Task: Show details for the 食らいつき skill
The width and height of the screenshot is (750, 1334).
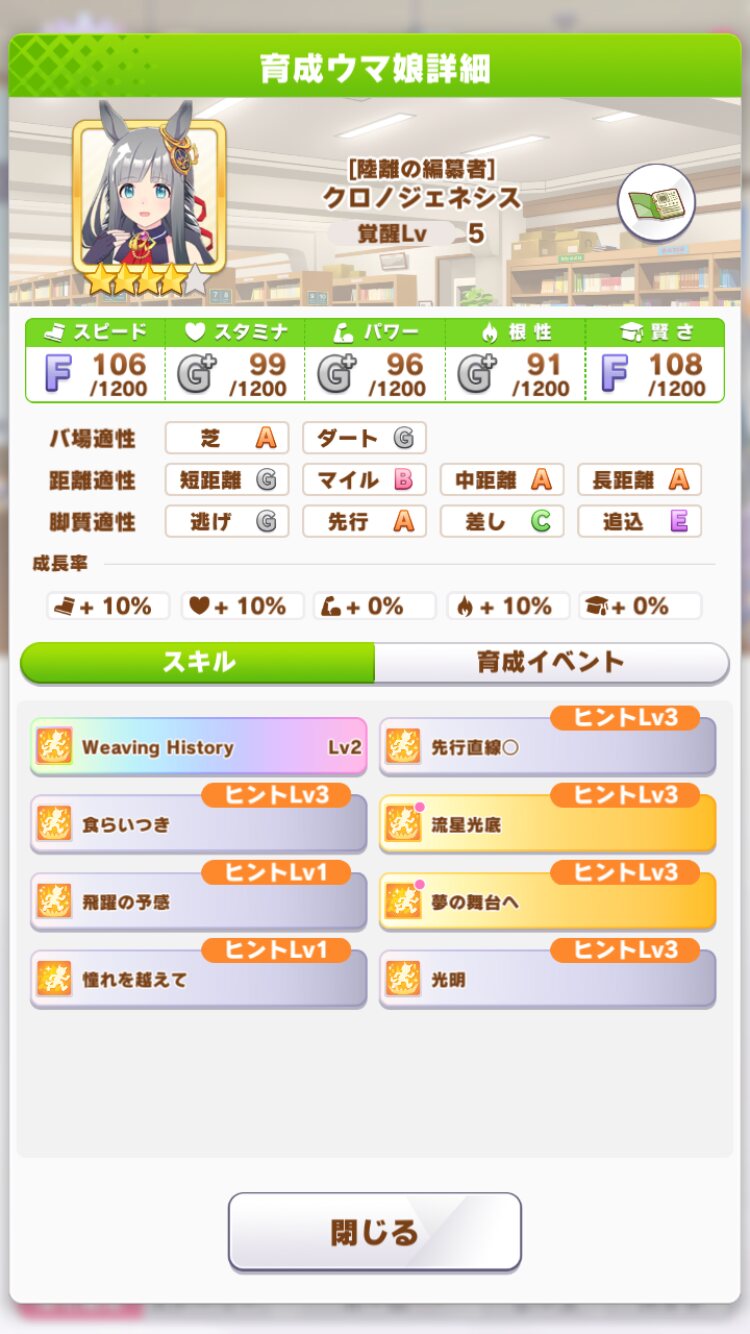Action: click(x=198, y=825)
